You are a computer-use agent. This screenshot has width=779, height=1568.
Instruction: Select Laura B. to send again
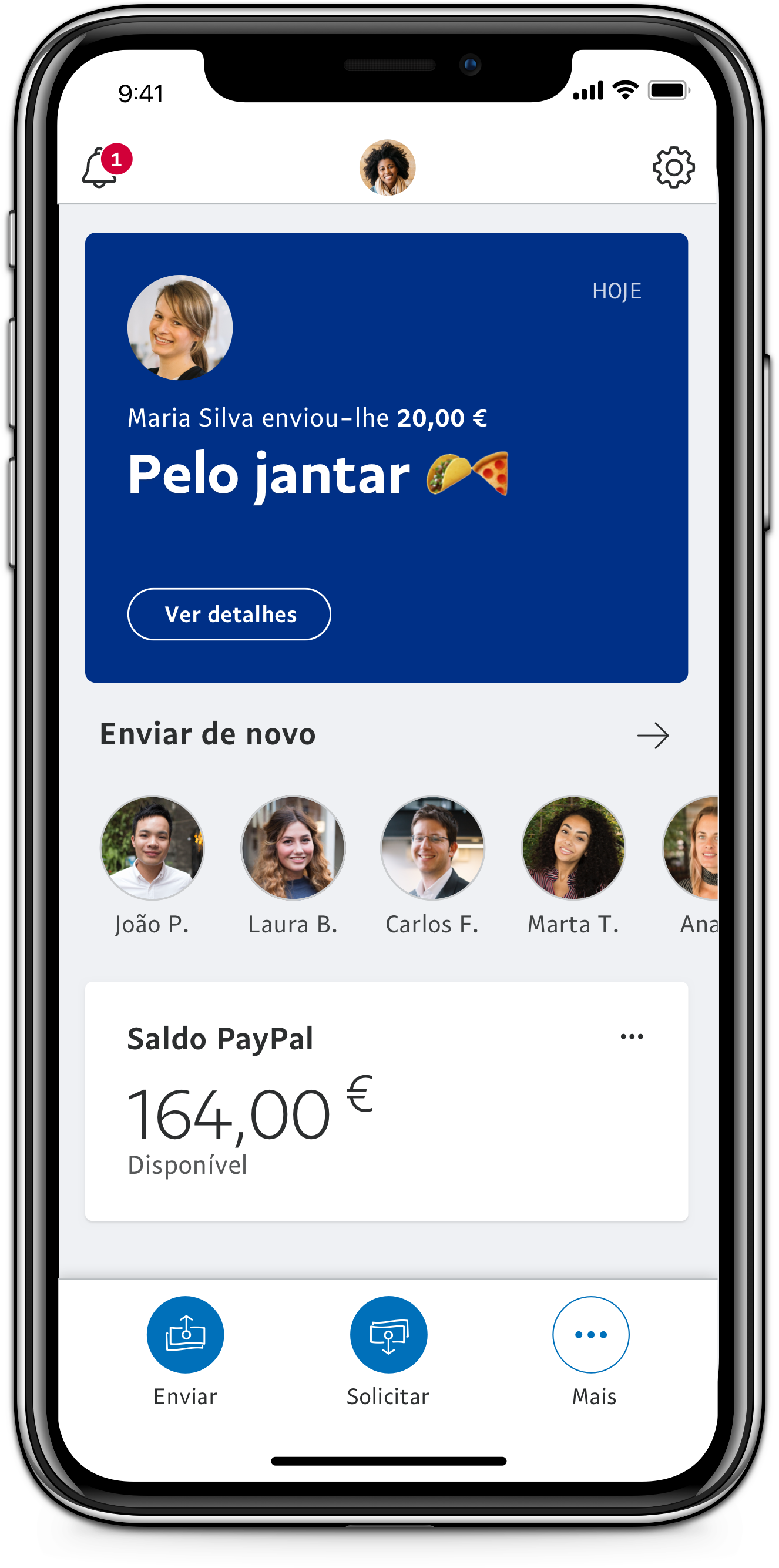click(293, 848)
